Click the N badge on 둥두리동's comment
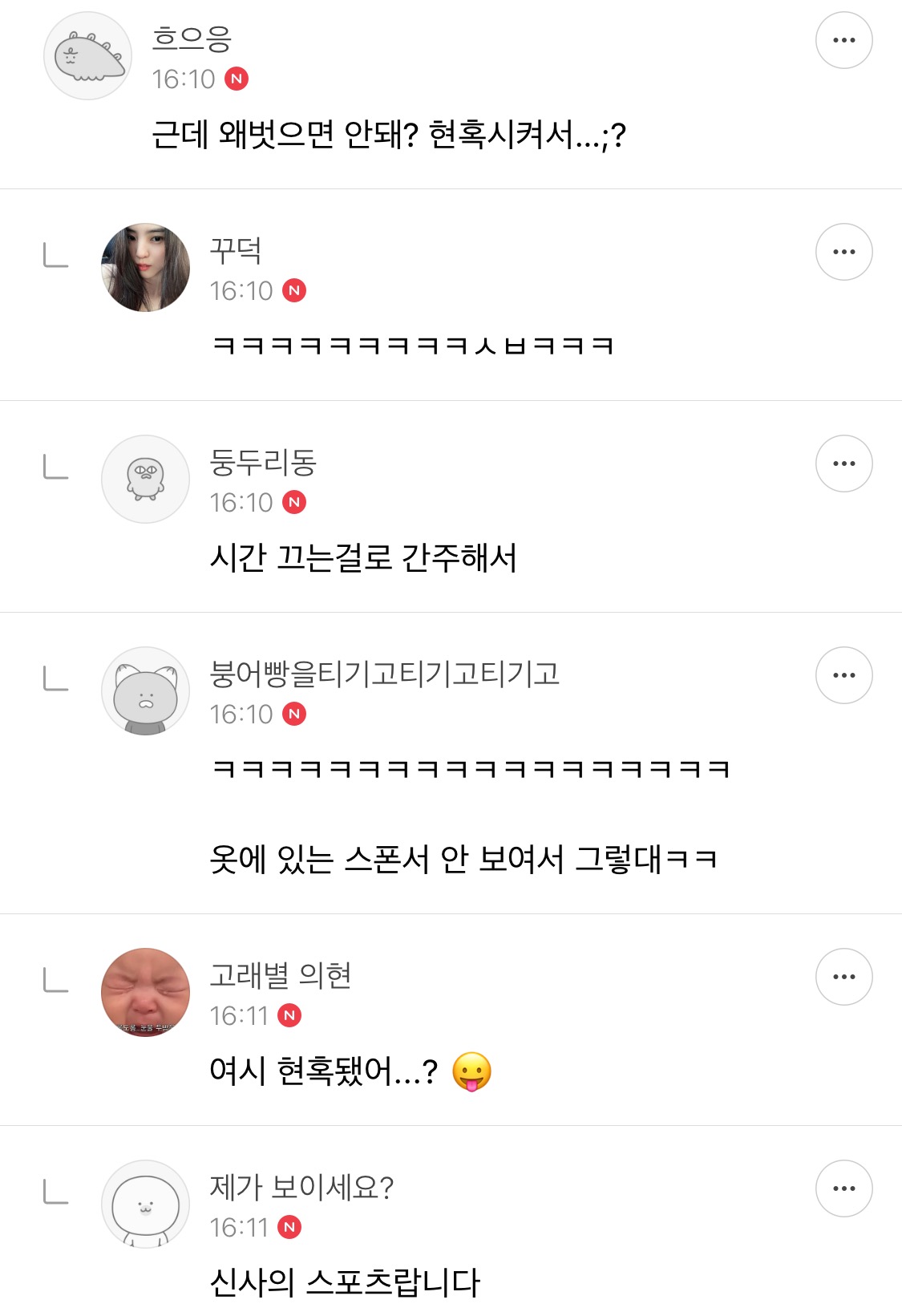 (296, 500)
